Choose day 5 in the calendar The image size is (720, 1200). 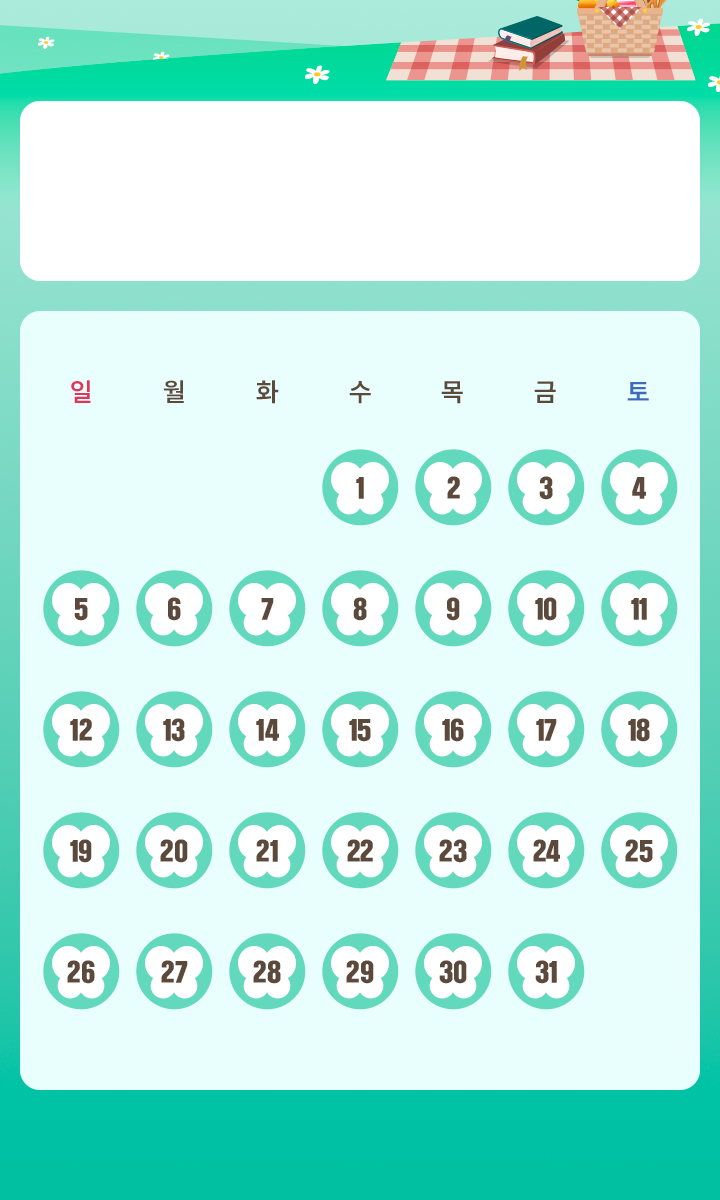[x=81, y=609]
